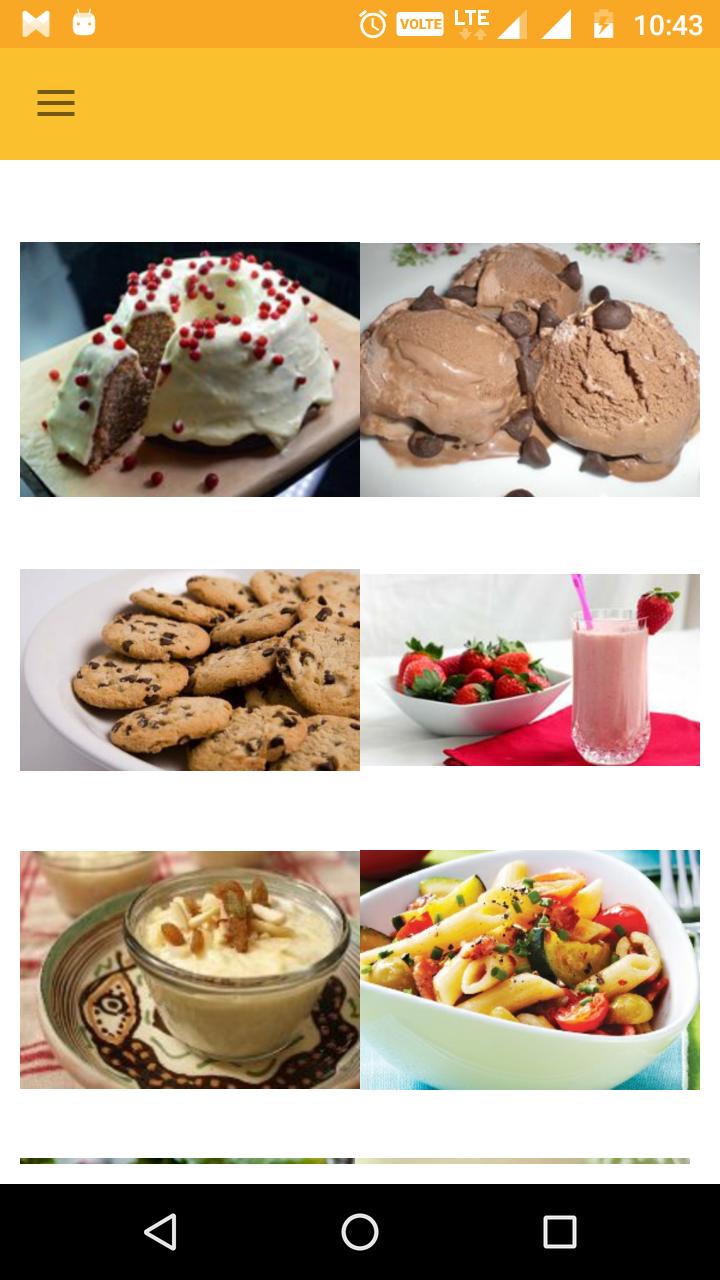Return to the home screen
720x1280 pixels.
pyautogui.click(x=360, y=1232)
